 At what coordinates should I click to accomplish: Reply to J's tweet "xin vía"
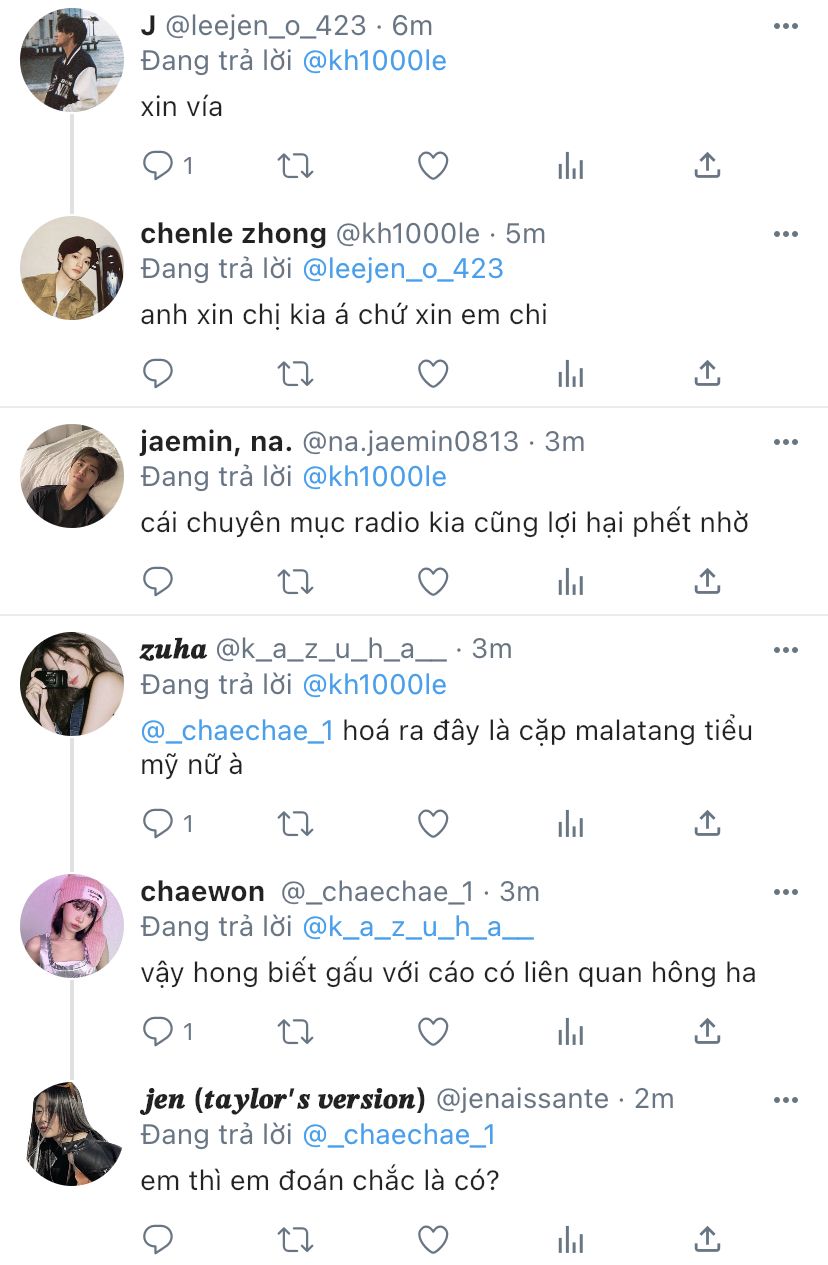coord(159,165)
